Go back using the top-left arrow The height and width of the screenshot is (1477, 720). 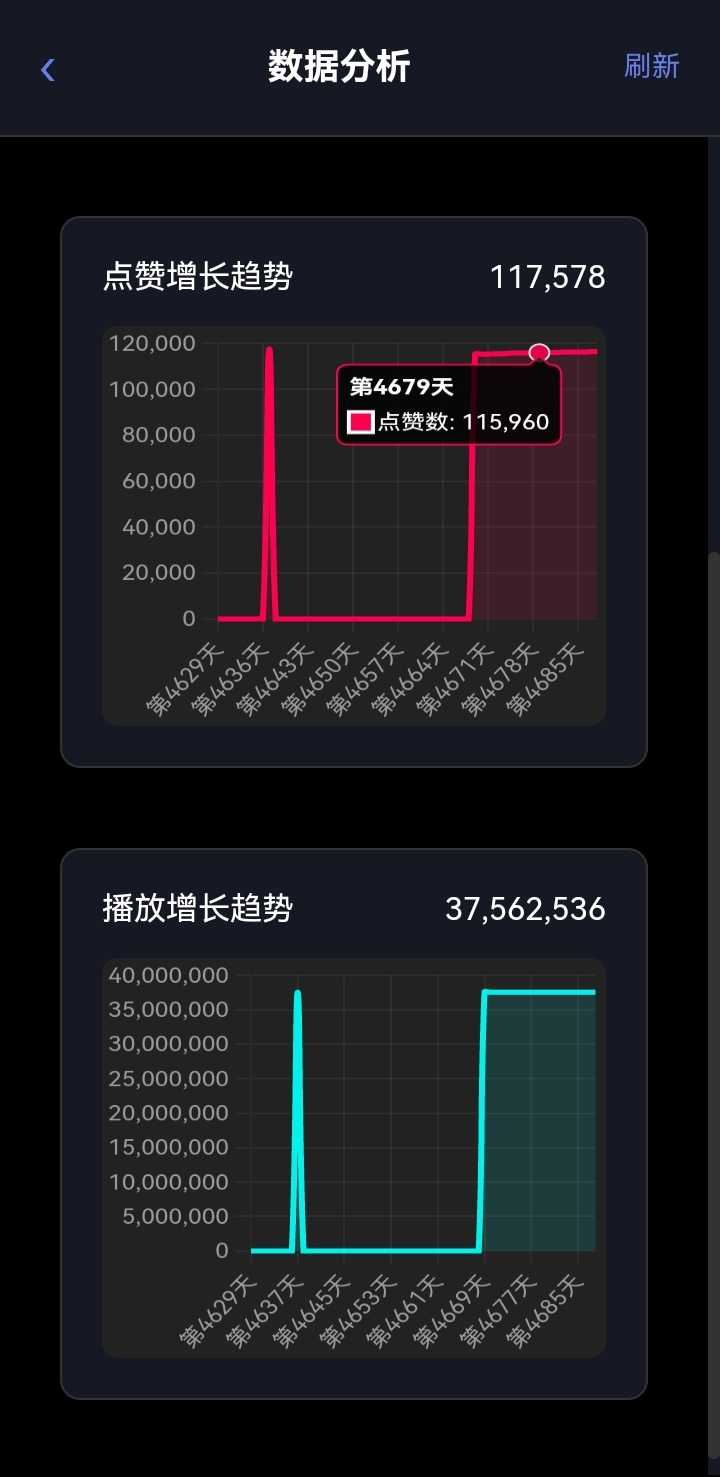pos(47,69)
